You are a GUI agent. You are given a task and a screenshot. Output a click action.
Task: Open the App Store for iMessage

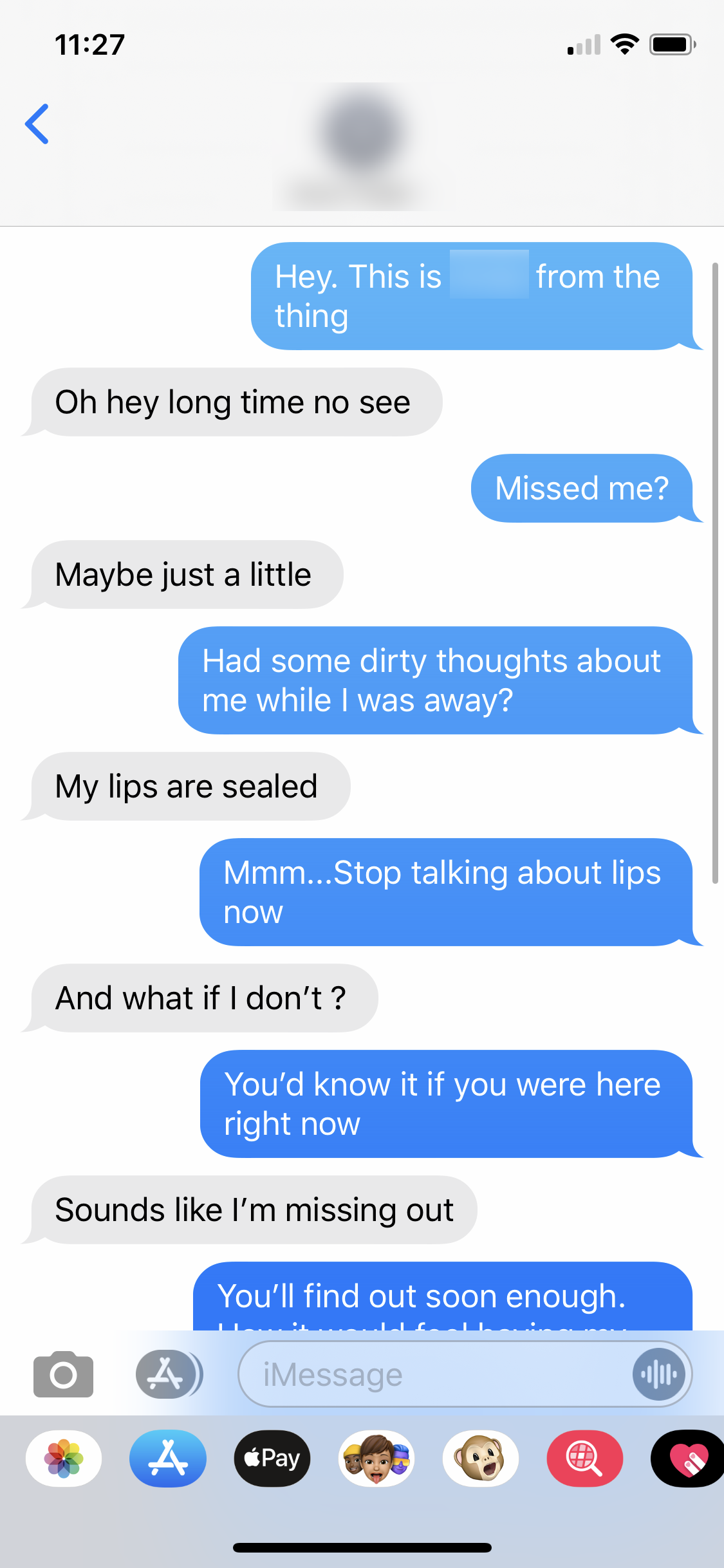tap(168, 1459)
